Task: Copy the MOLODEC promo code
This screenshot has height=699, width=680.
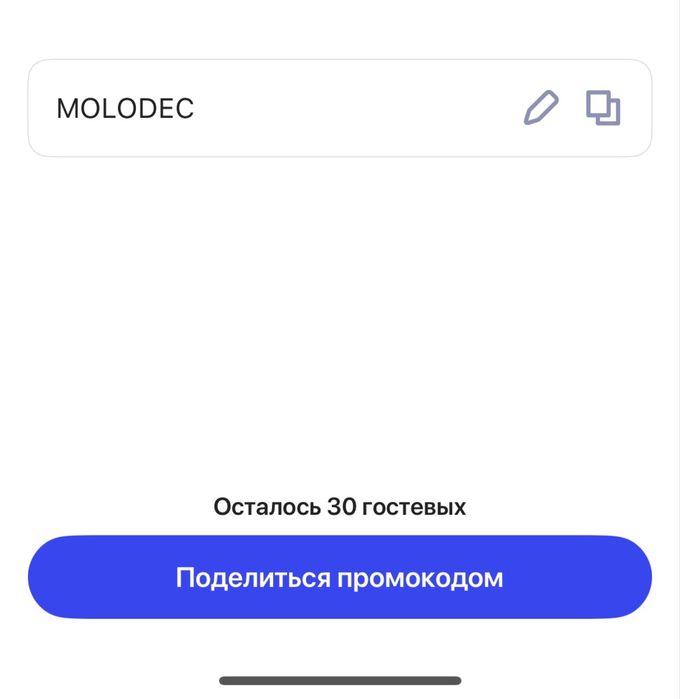Action: coord(602,108)
